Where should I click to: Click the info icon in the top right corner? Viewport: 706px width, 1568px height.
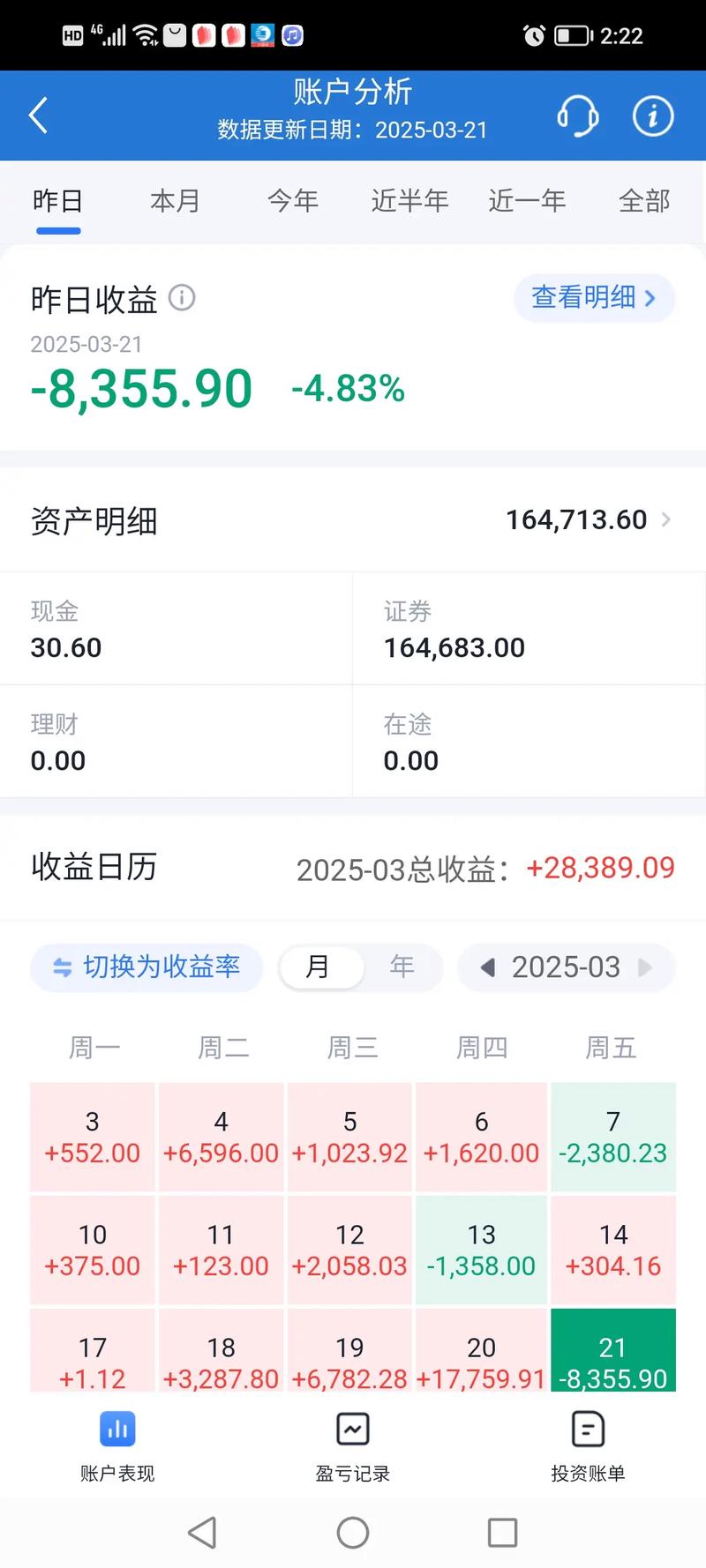[652, 116]
